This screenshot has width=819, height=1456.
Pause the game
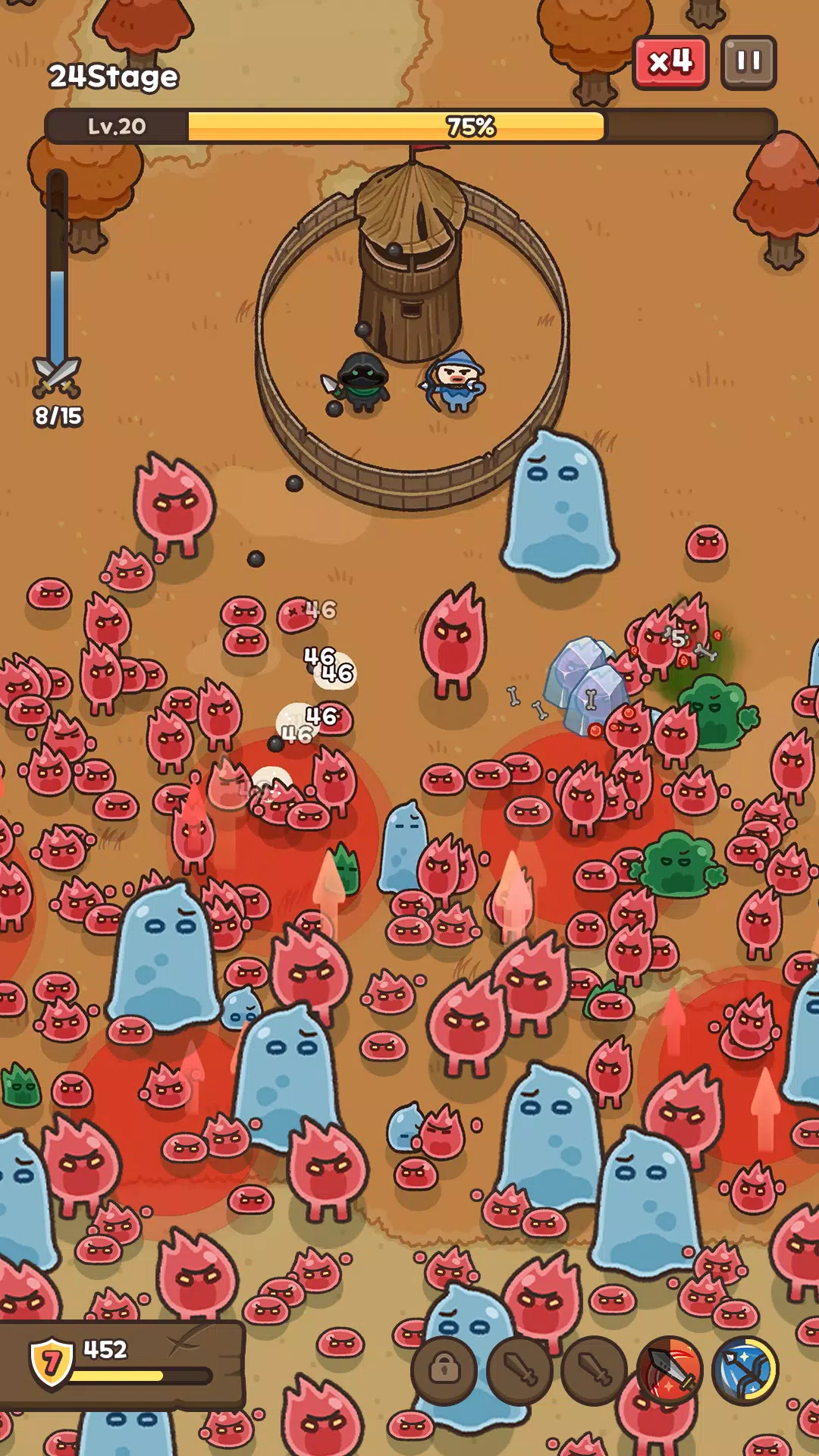tap(748, 62)
